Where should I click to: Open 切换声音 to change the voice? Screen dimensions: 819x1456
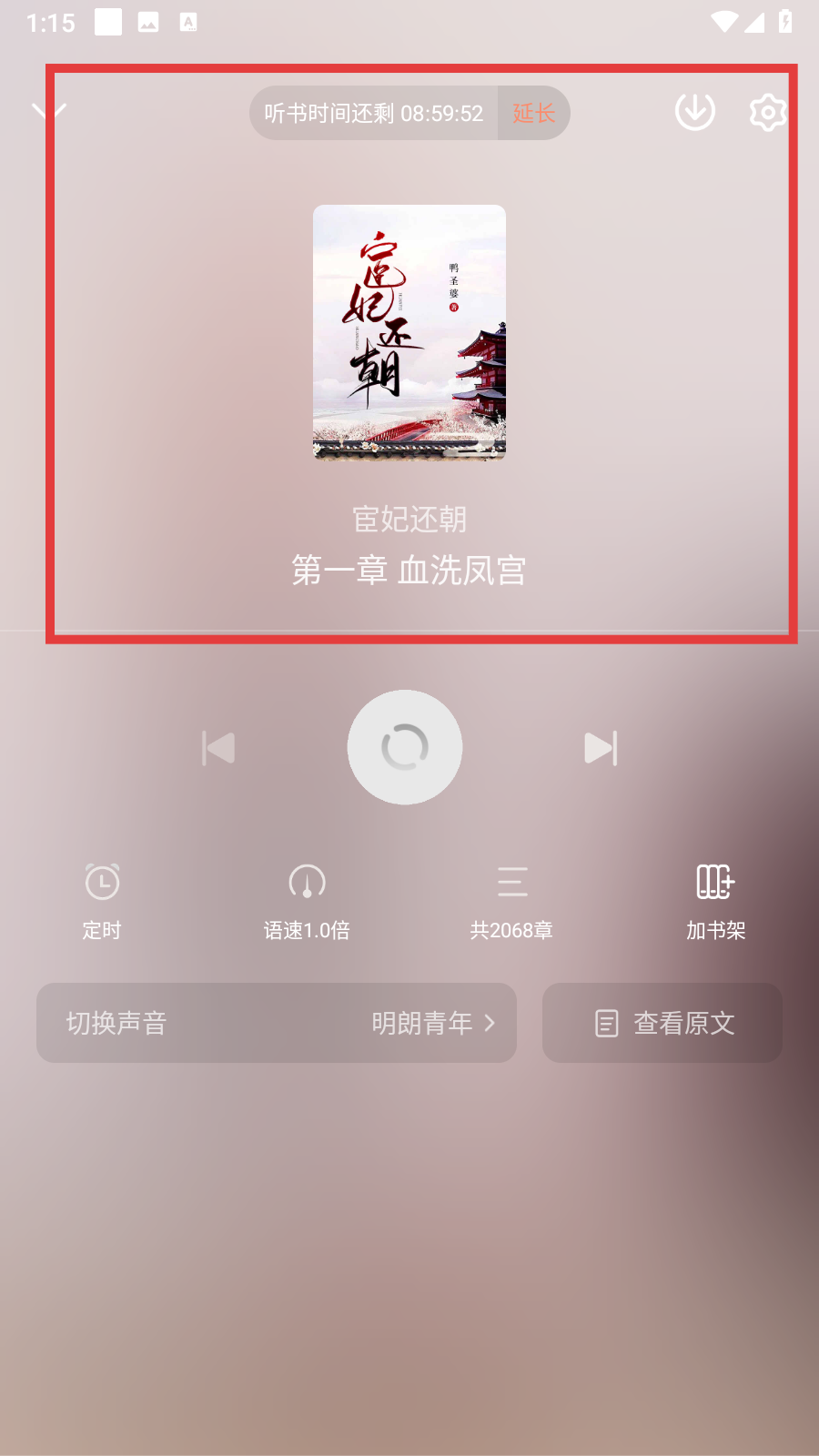click(x=277, y=1023)
